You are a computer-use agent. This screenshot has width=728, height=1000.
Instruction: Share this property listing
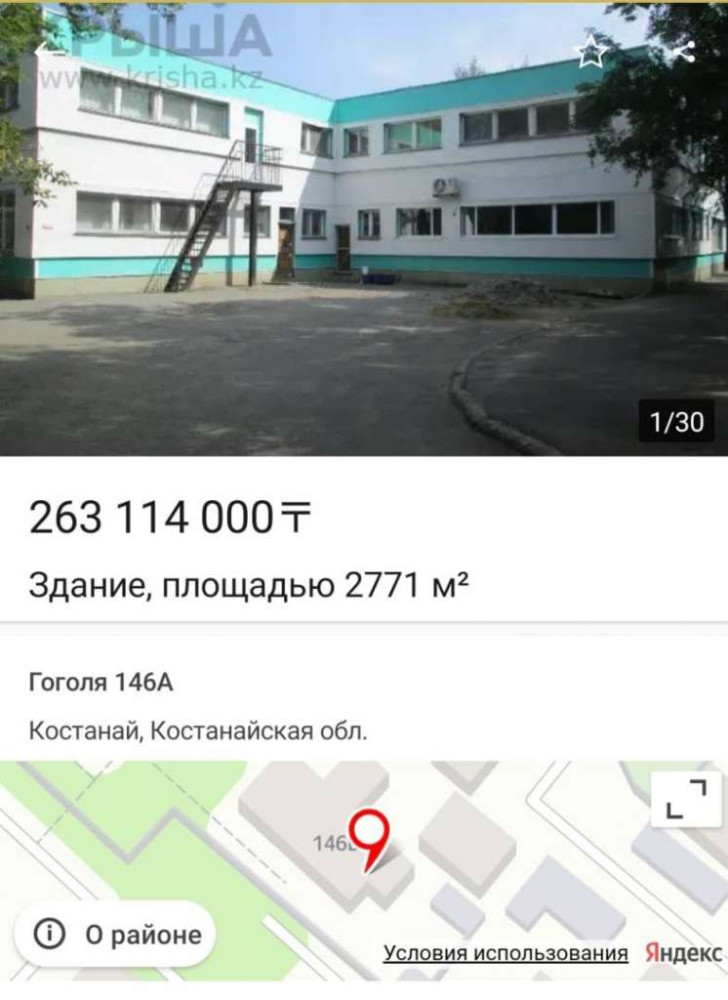click(x=683, y=51)
